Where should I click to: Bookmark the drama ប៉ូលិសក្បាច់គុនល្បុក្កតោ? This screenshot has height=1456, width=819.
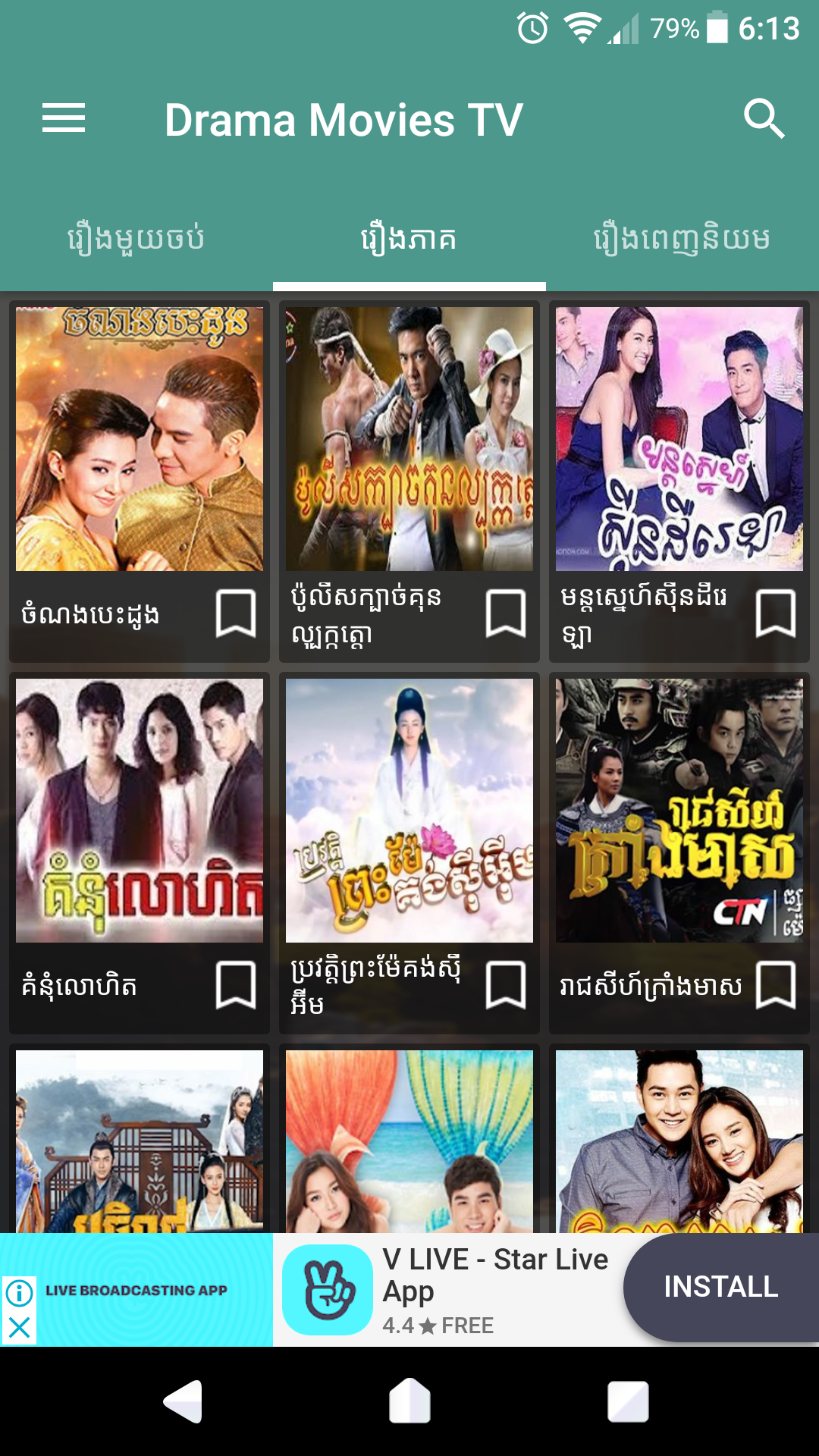505,613
